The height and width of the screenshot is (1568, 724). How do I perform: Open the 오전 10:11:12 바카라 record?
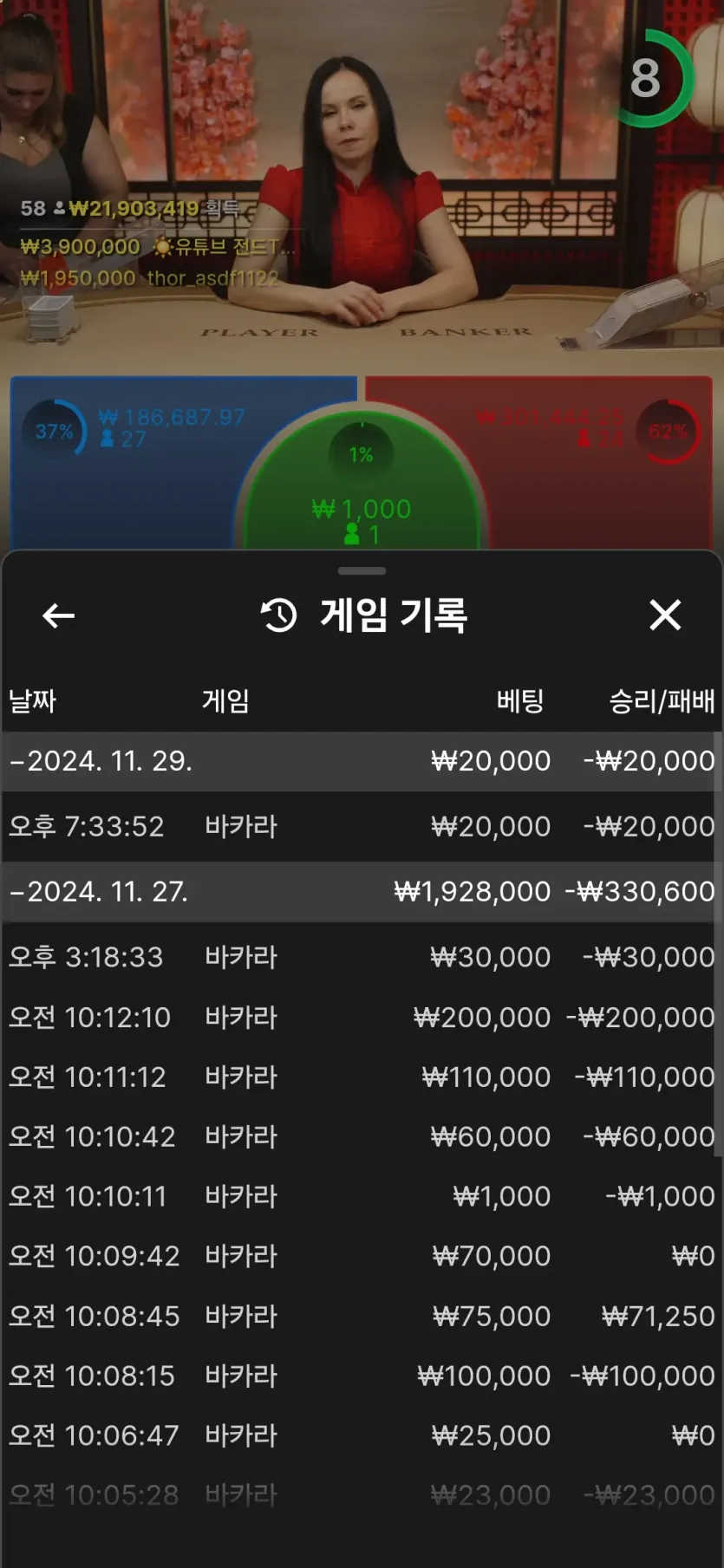(361, 1077)
